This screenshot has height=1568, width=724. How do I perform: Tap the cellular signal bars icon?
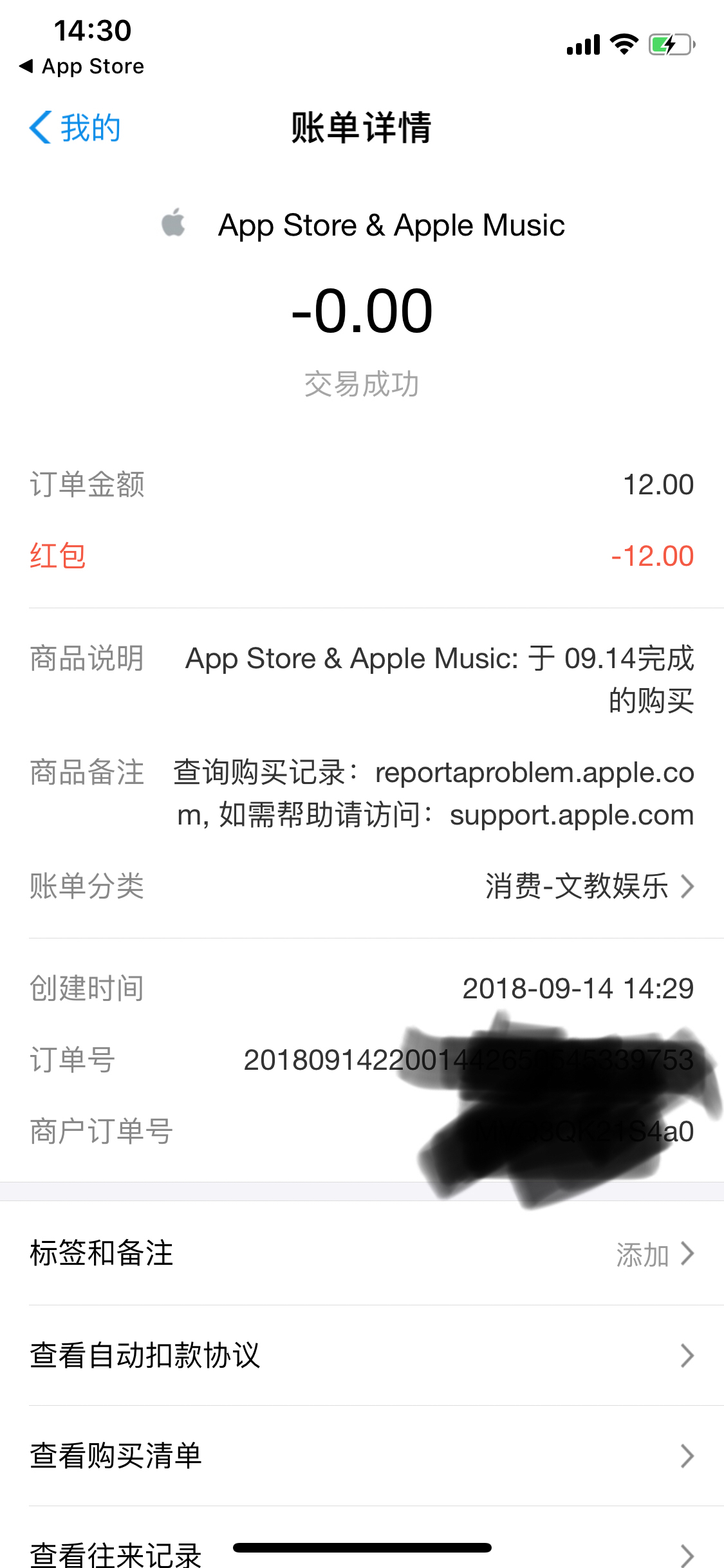point(582,44)
